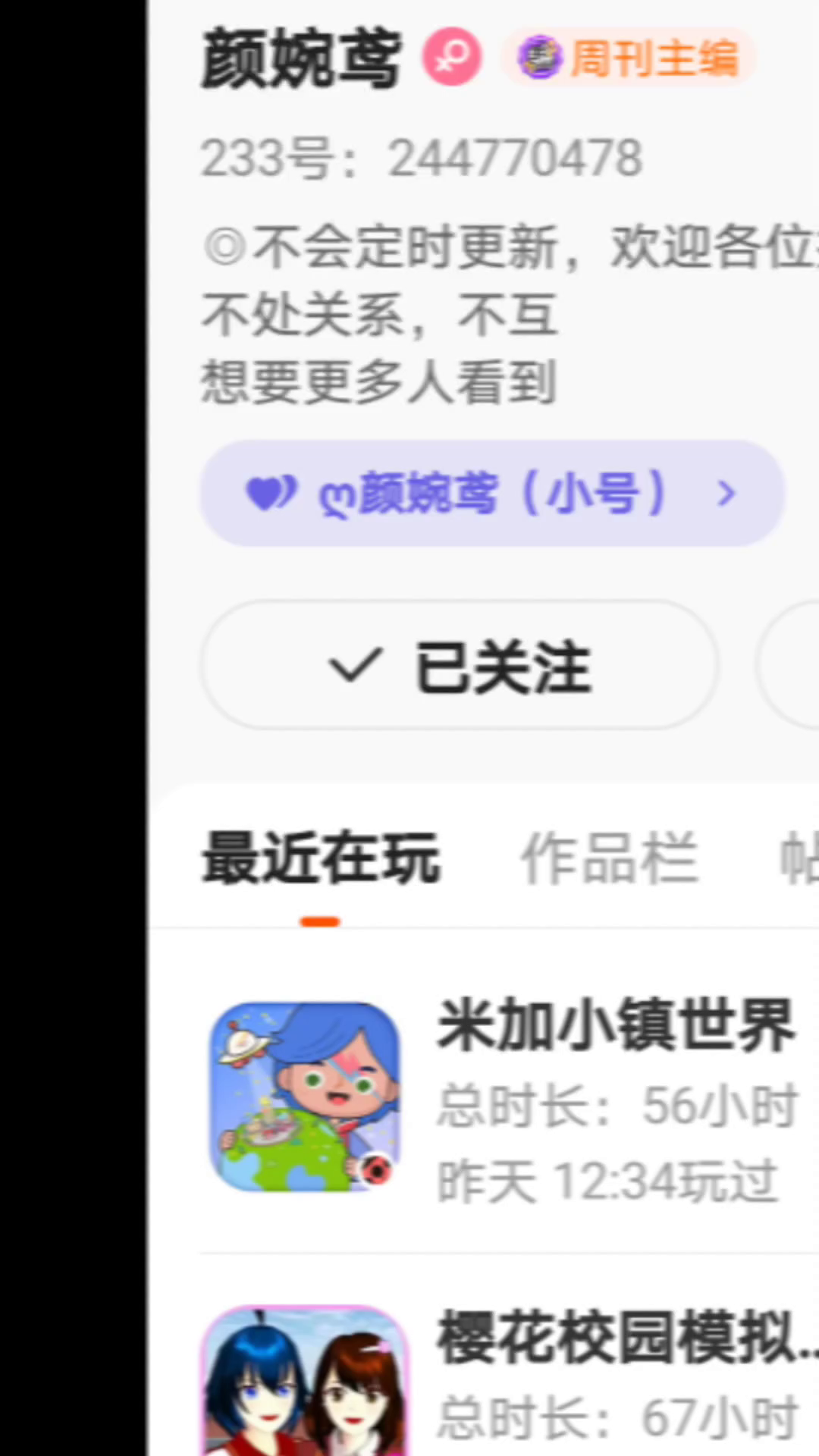The width and height of the screenshot is (819, 1456).
Task: Tap the 已关注 following button
Action: pos(459,666)
